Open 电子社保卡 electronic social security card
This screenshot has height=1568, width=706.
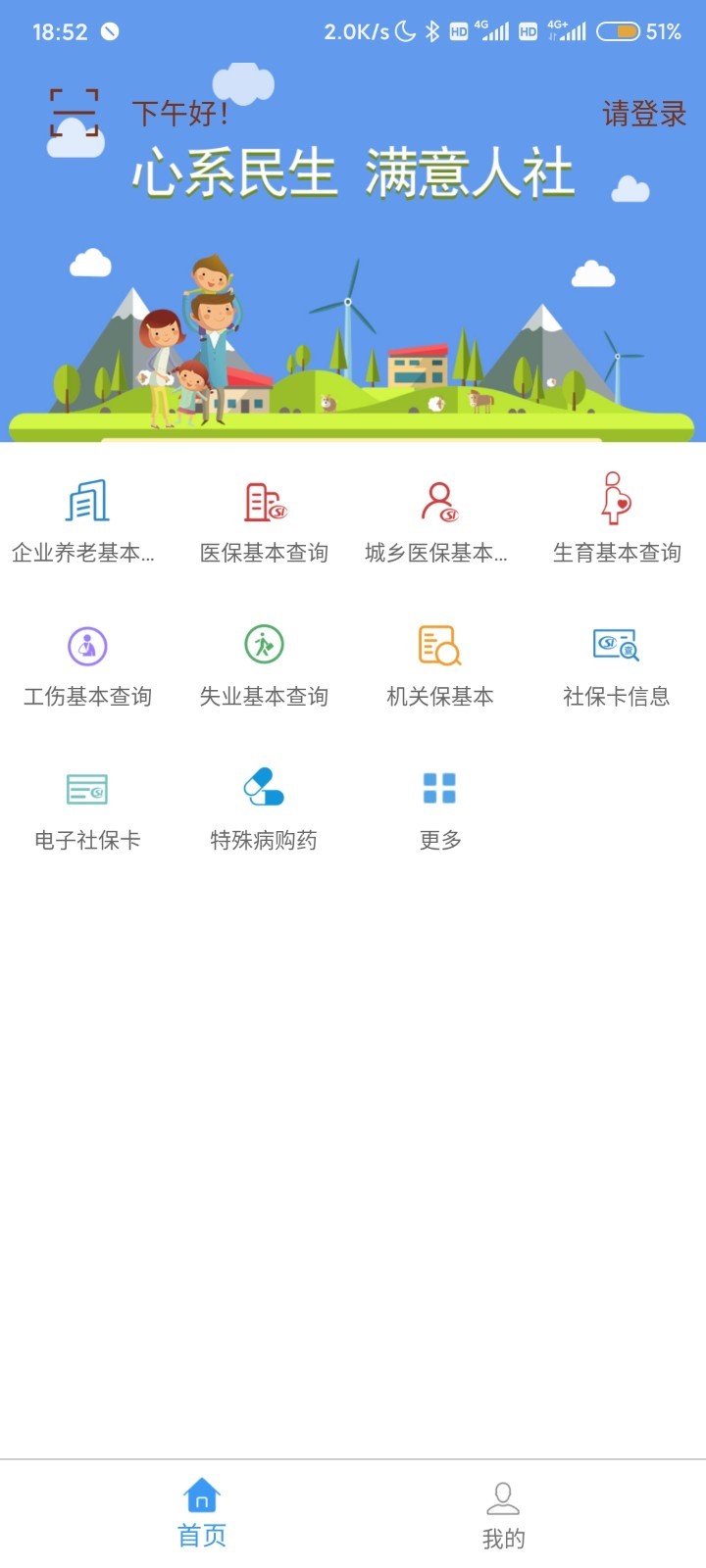[x=88, y=804]
